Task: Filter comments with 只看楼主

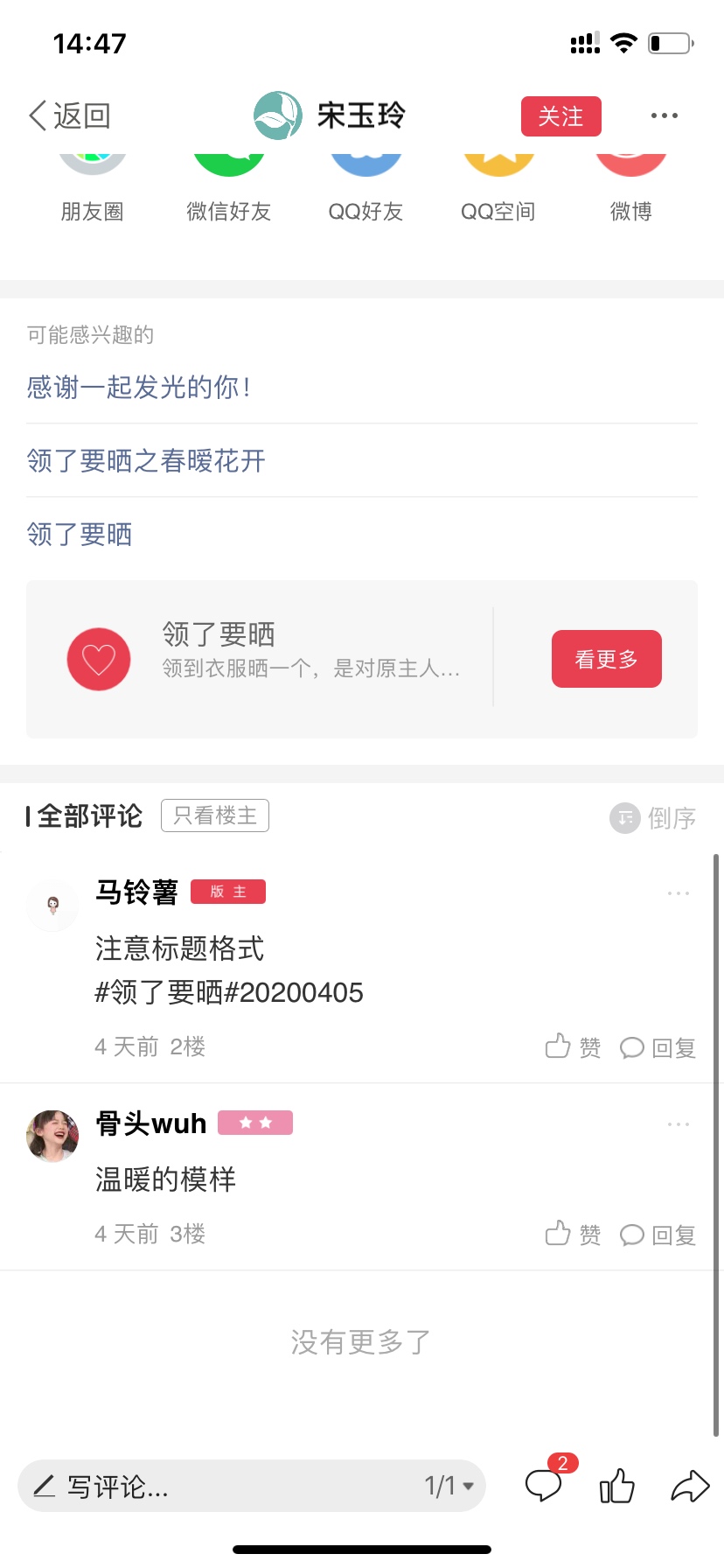Action: coord(215,815)
